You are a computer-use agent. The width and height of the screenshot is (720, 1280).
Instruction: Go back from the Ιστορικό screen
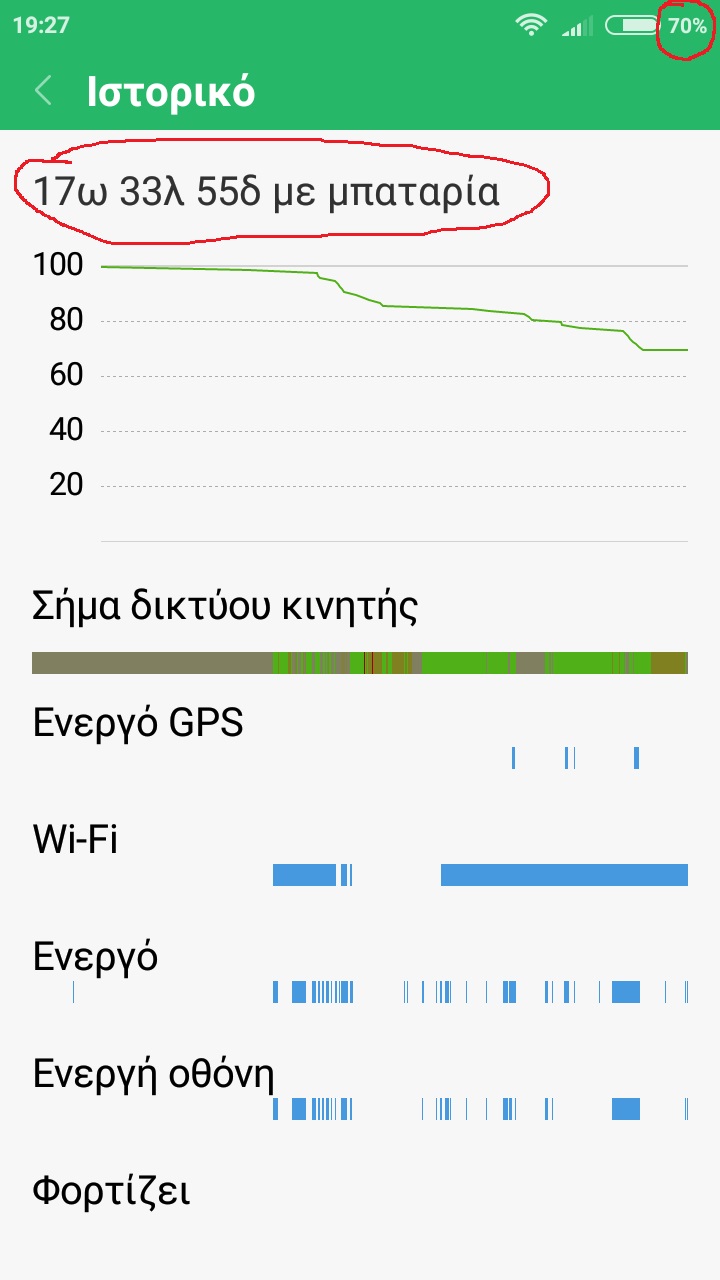[43, 91]
